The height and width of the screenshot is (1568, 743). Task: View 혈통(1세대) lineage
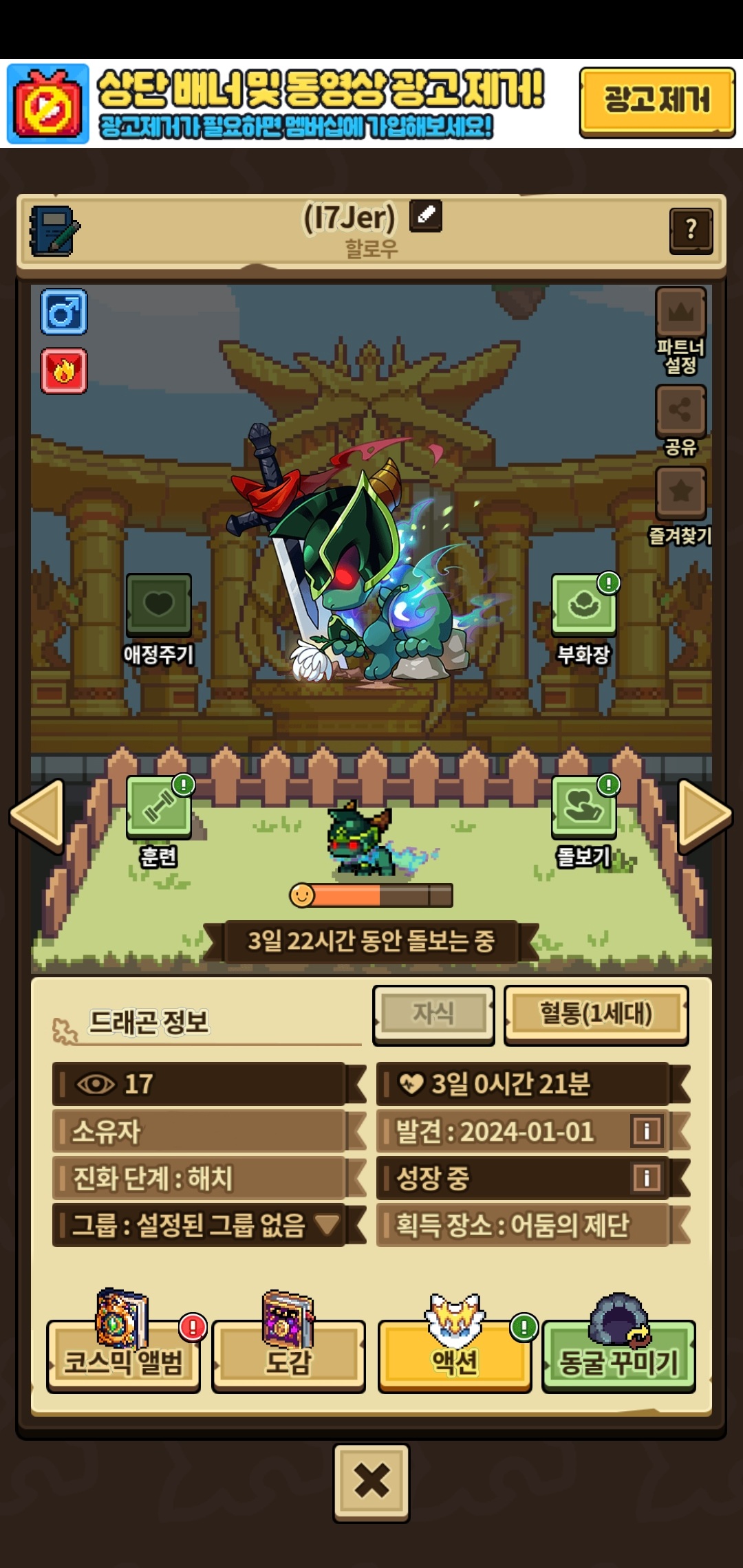tap(596, 1014)
